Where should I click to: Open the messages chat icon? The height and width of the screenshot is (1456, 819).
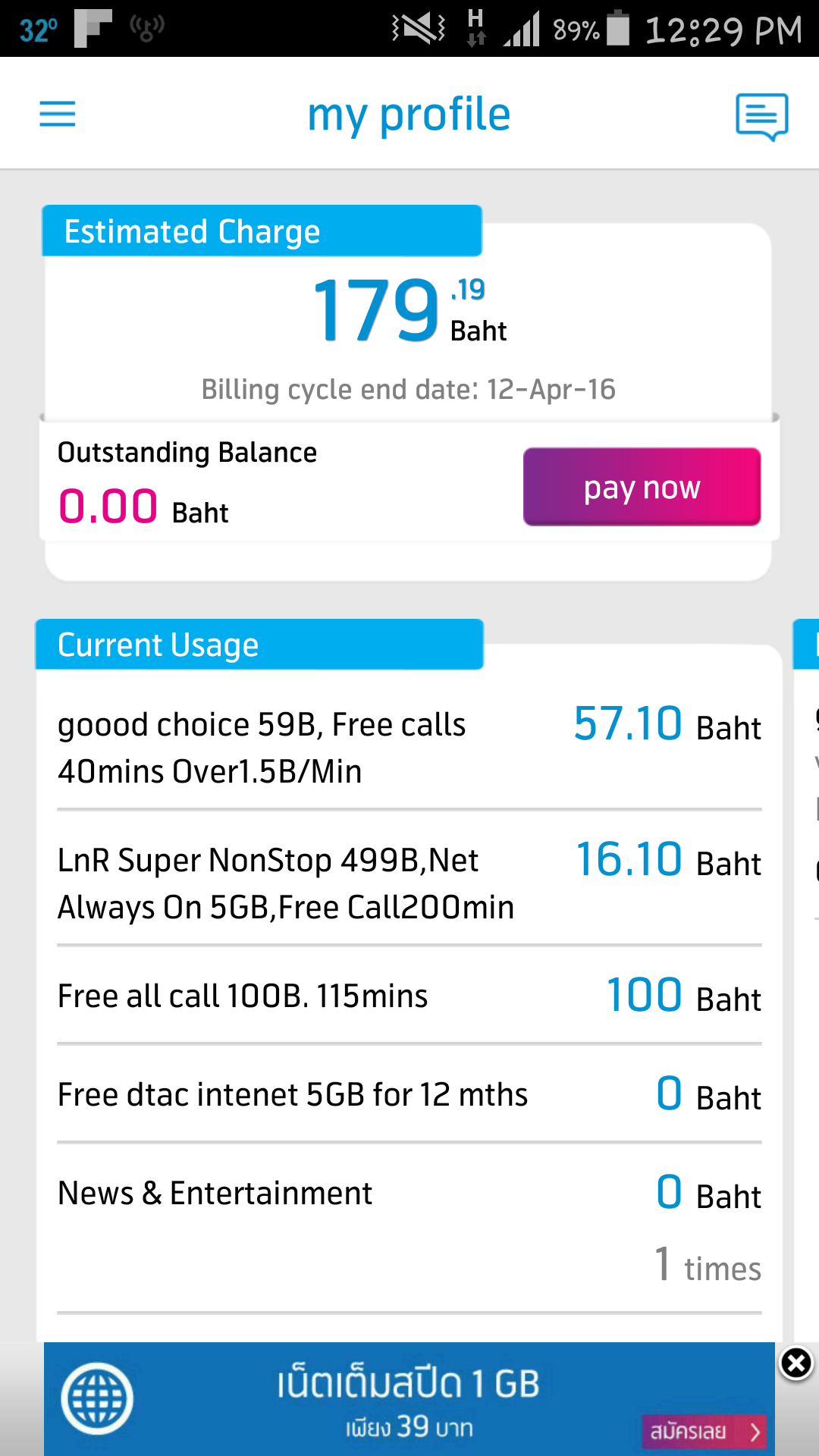pyautogui.click(x=762, y=117)
